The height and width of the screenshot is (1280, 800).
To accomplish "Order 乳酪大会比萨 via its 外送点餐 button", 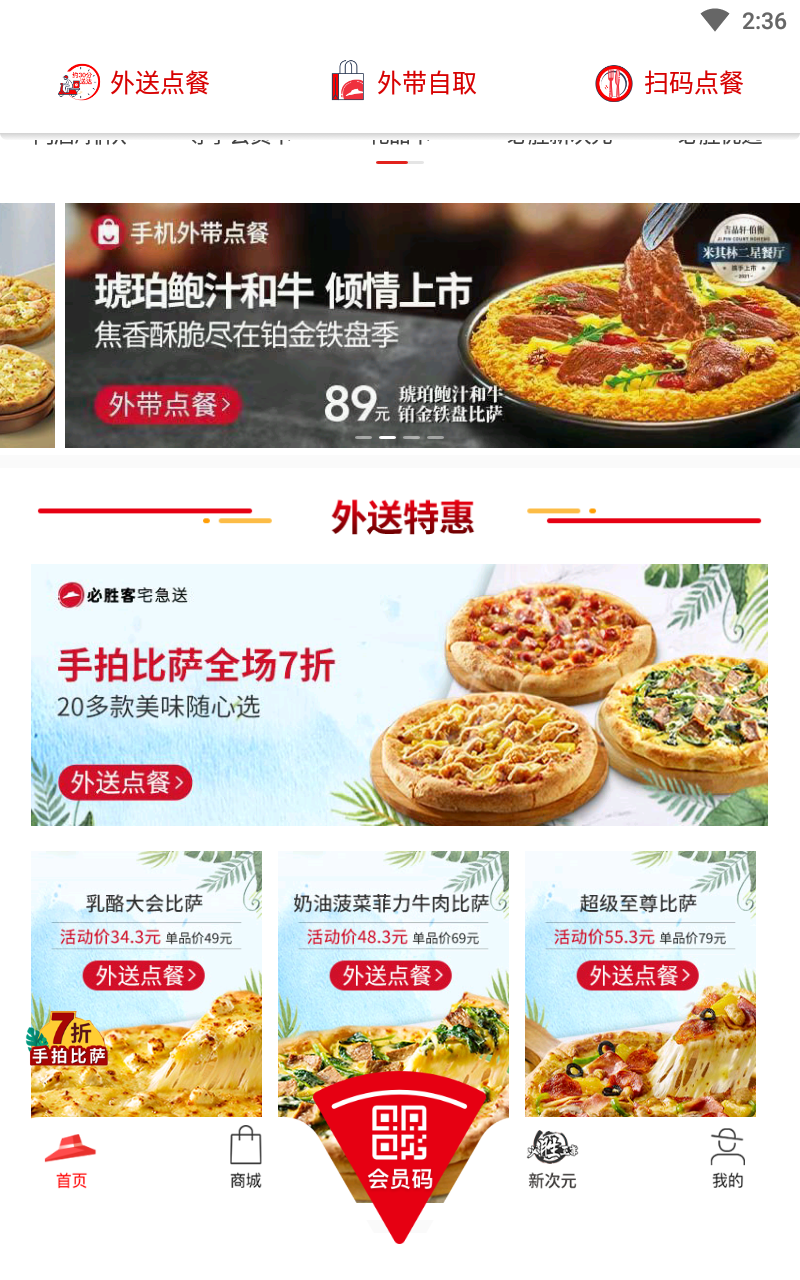I will [145, 976].
